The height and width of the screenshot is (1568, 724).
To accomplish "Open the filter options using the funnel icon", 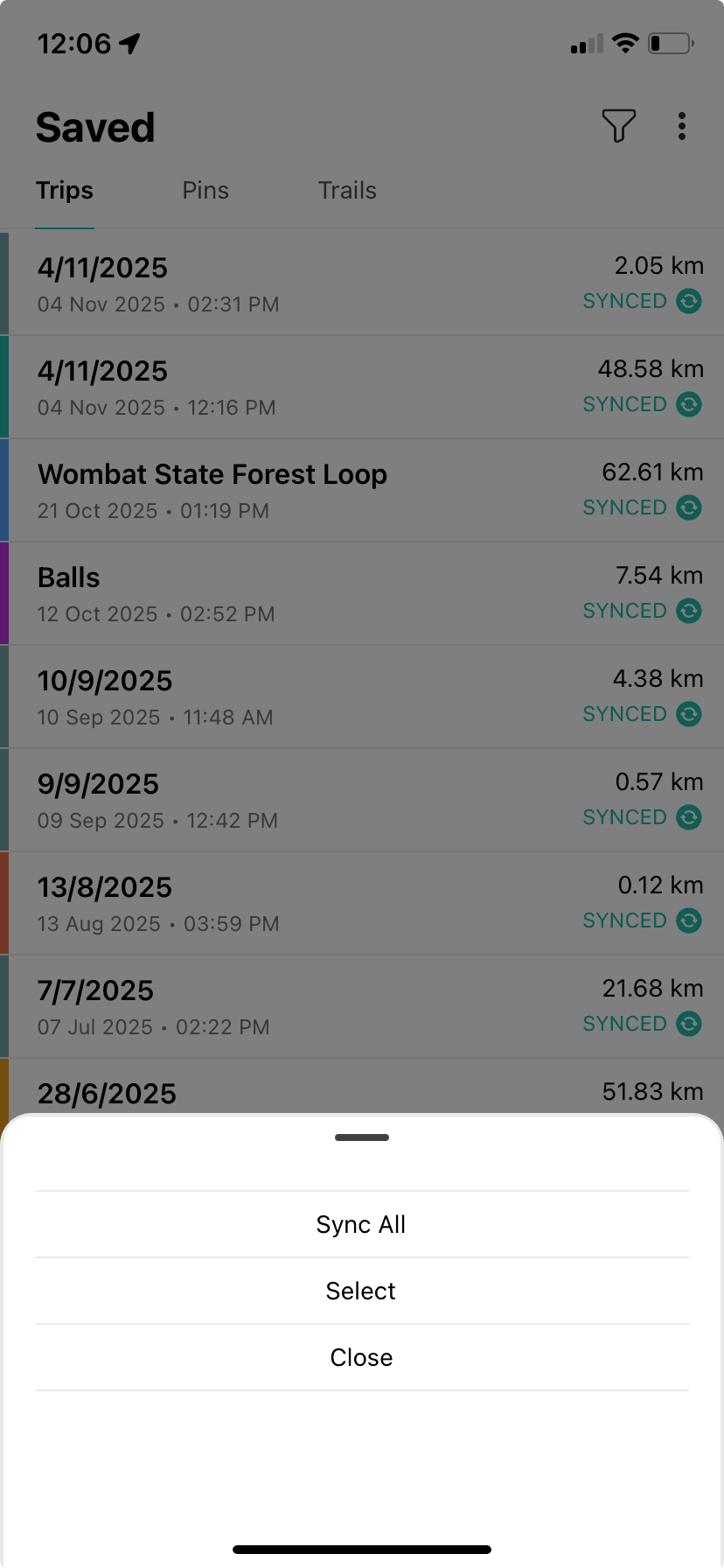I will 619,126.
